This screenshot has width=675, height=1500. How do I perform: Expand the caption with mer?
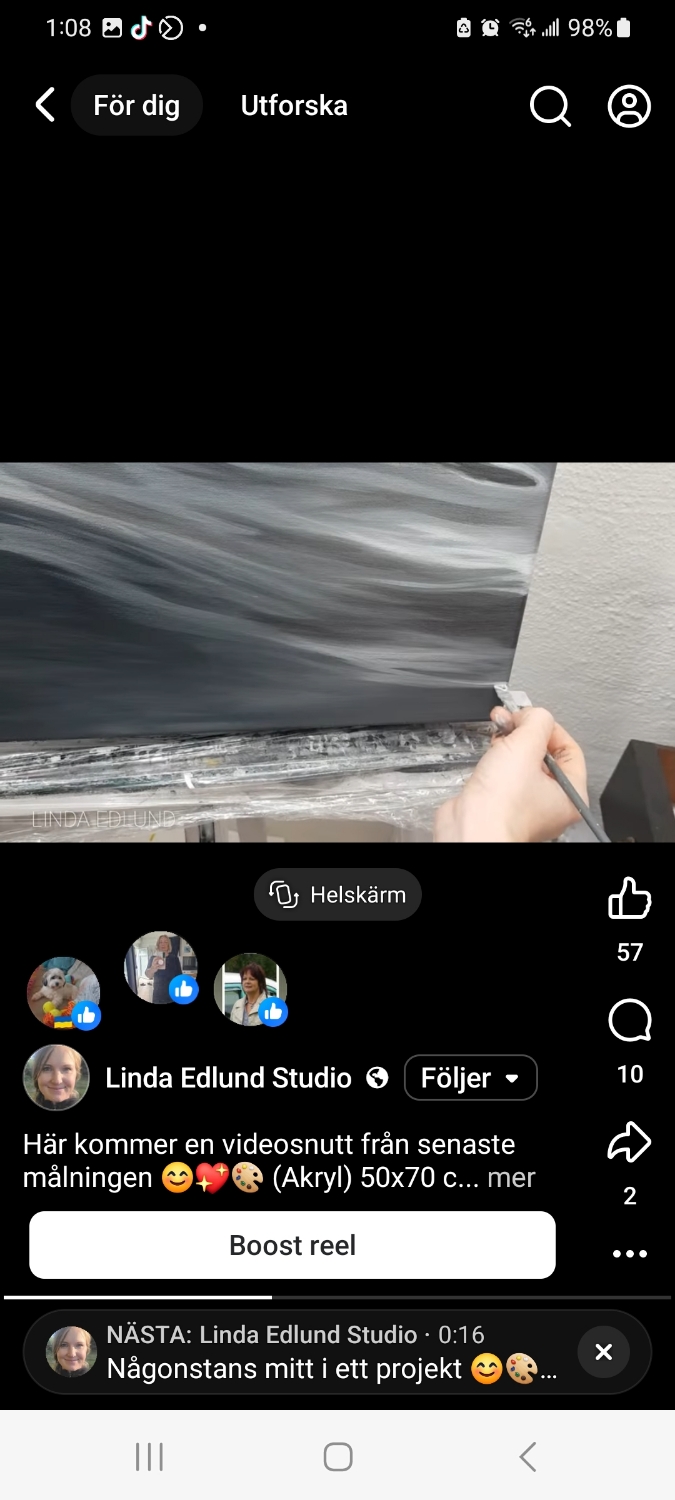(511, 1178)
